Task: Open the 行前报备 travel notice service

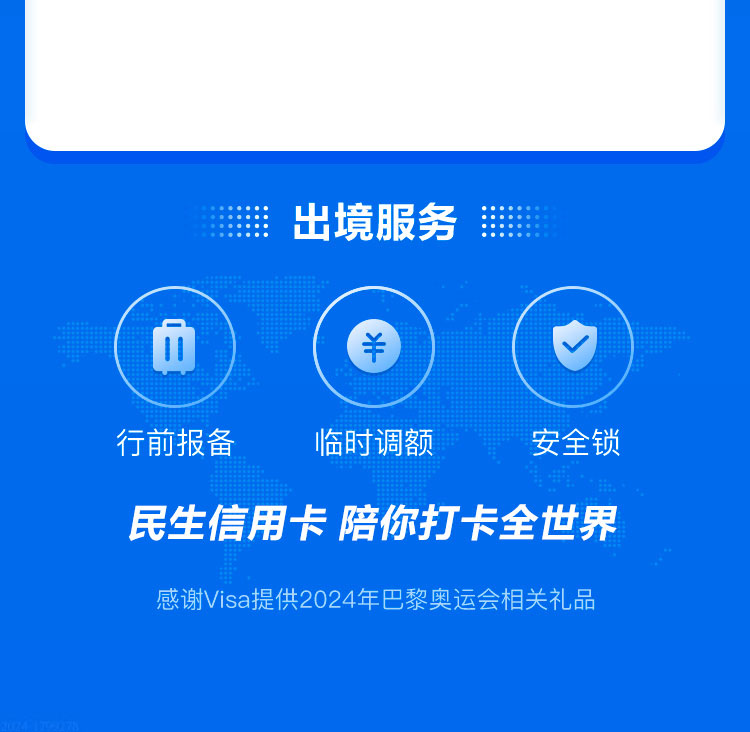Action: click(175, 347)
